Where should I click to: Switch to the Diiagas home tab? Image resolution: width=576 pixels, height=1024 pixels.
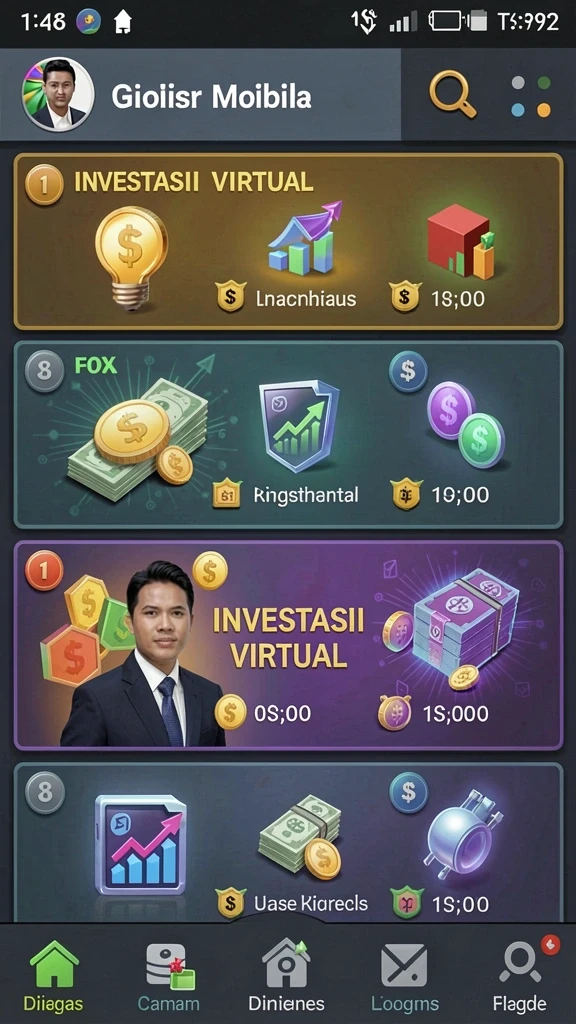[52, 976]
